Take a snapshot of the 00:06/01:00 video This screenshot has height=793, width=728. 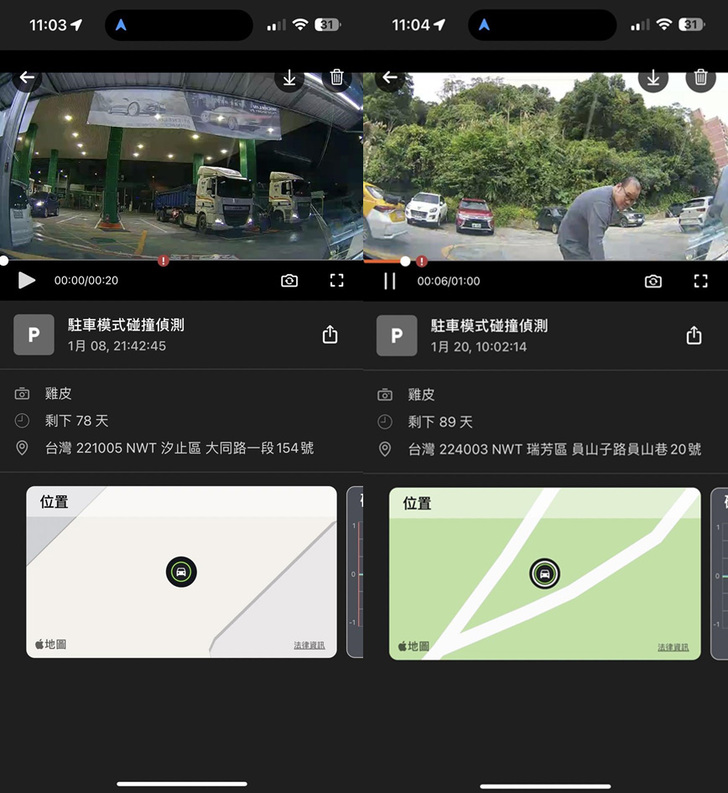point(653,281)
